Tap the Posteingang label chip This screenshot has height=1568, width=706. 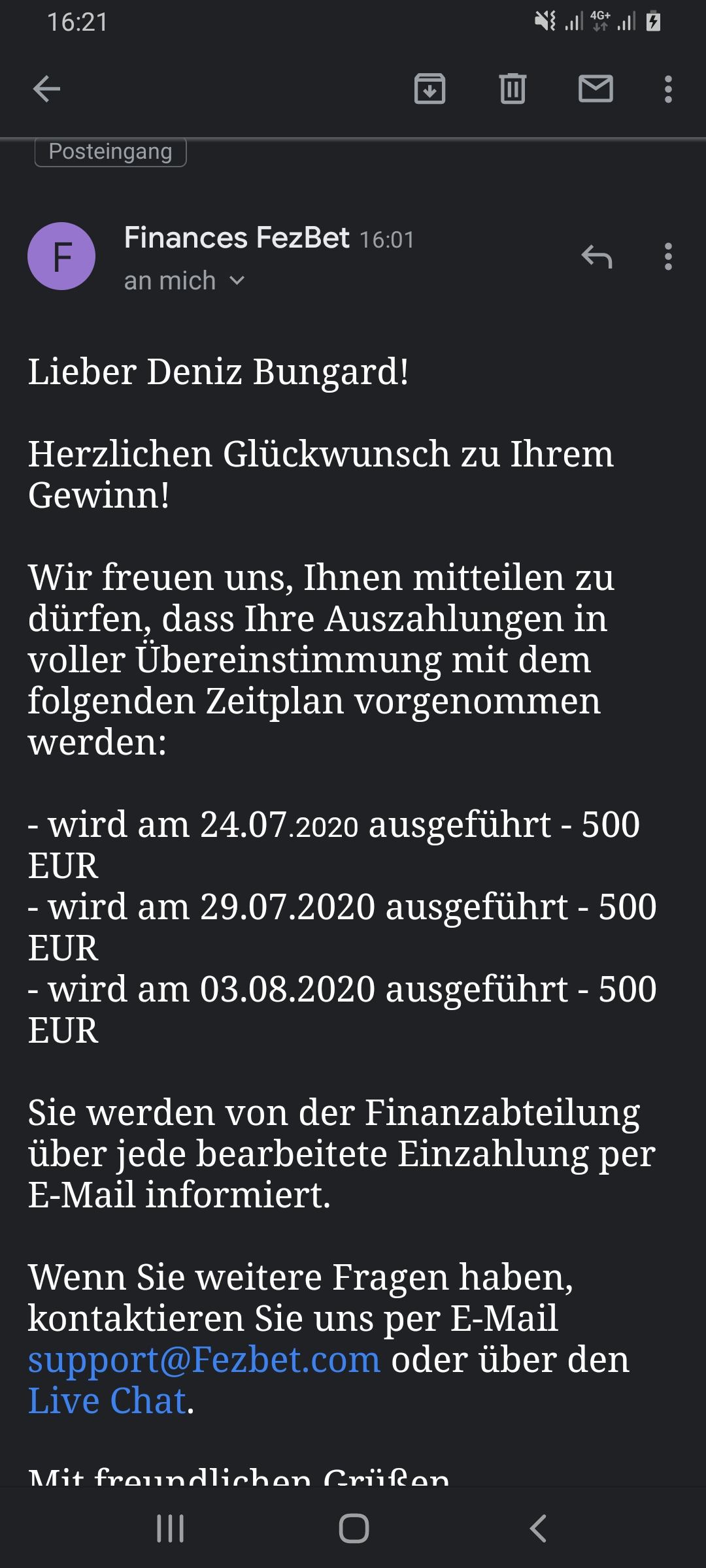pyautogui.click(x=110, y=152)
